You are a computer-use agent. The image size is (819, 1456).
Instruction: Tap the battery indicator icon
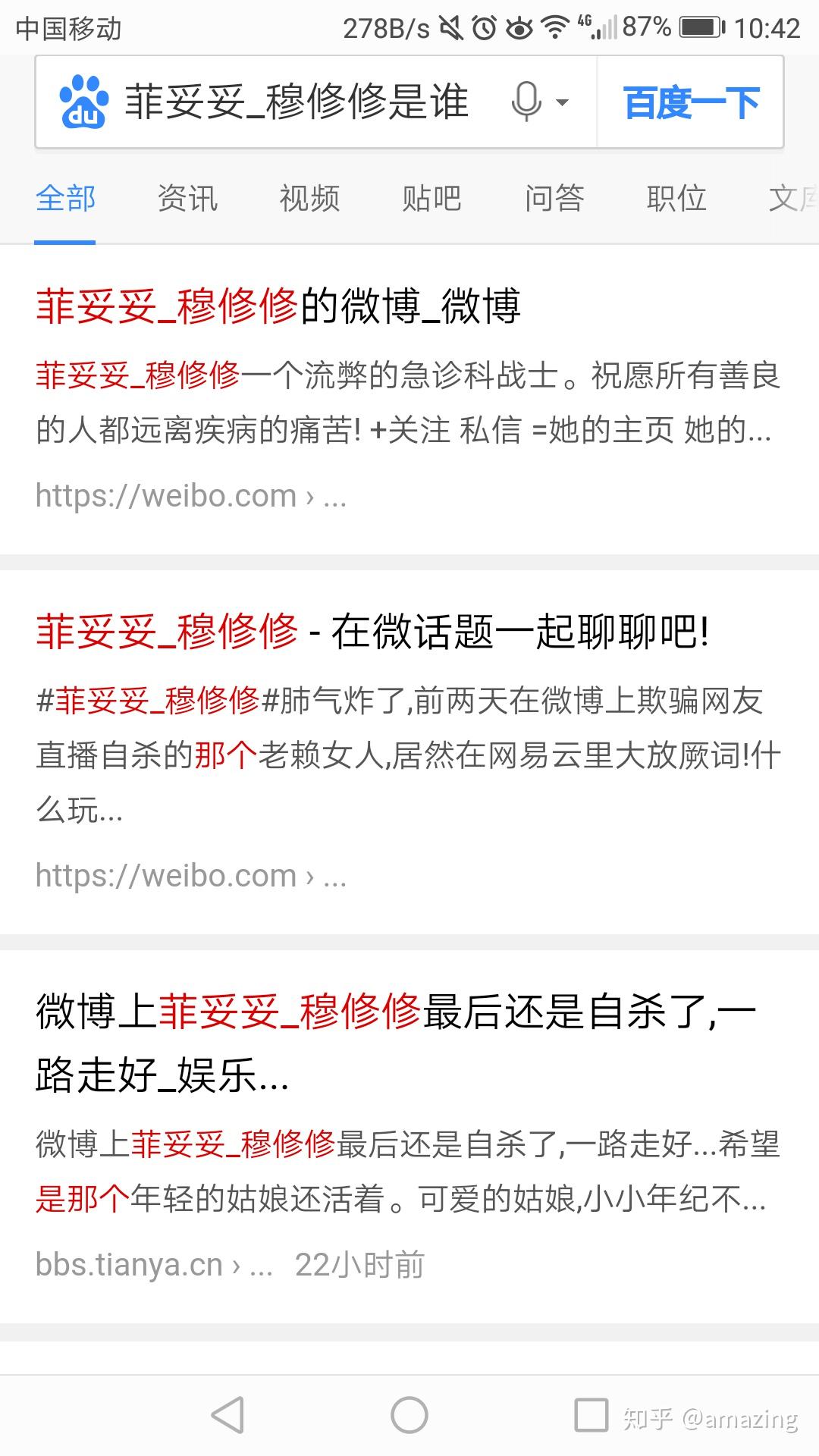point(699,25)
